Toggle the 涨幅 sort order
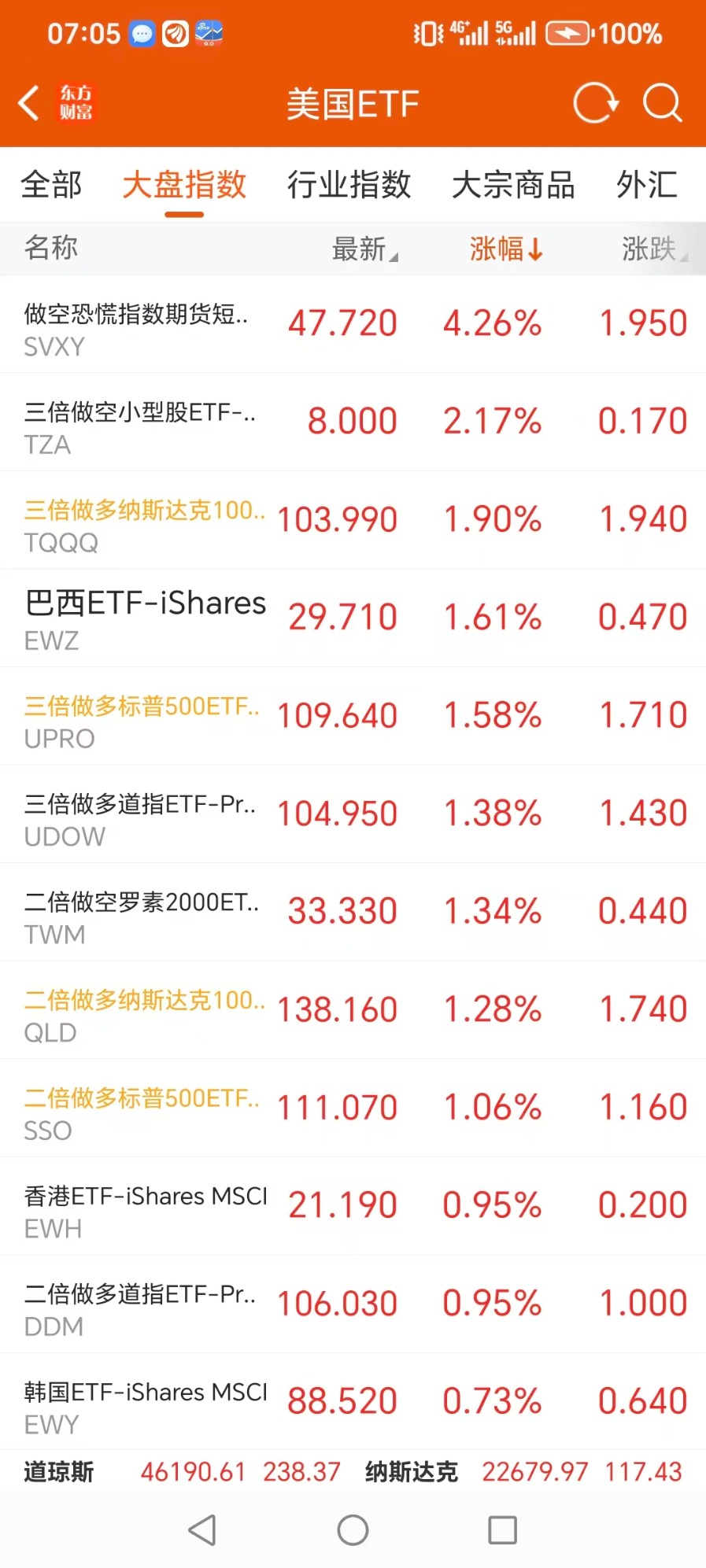 point(505,249)
